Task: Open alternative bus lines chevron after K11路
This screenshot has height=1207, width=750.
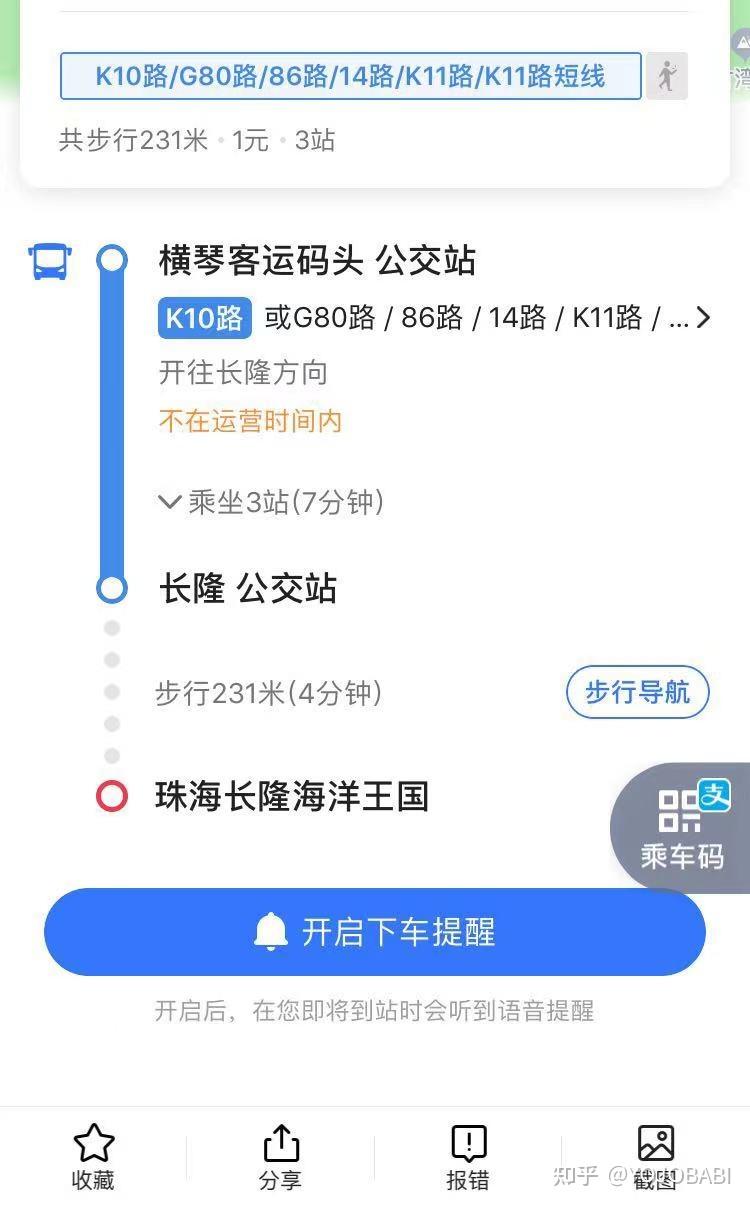Action: pyautogui.click(x=703, y=318)
